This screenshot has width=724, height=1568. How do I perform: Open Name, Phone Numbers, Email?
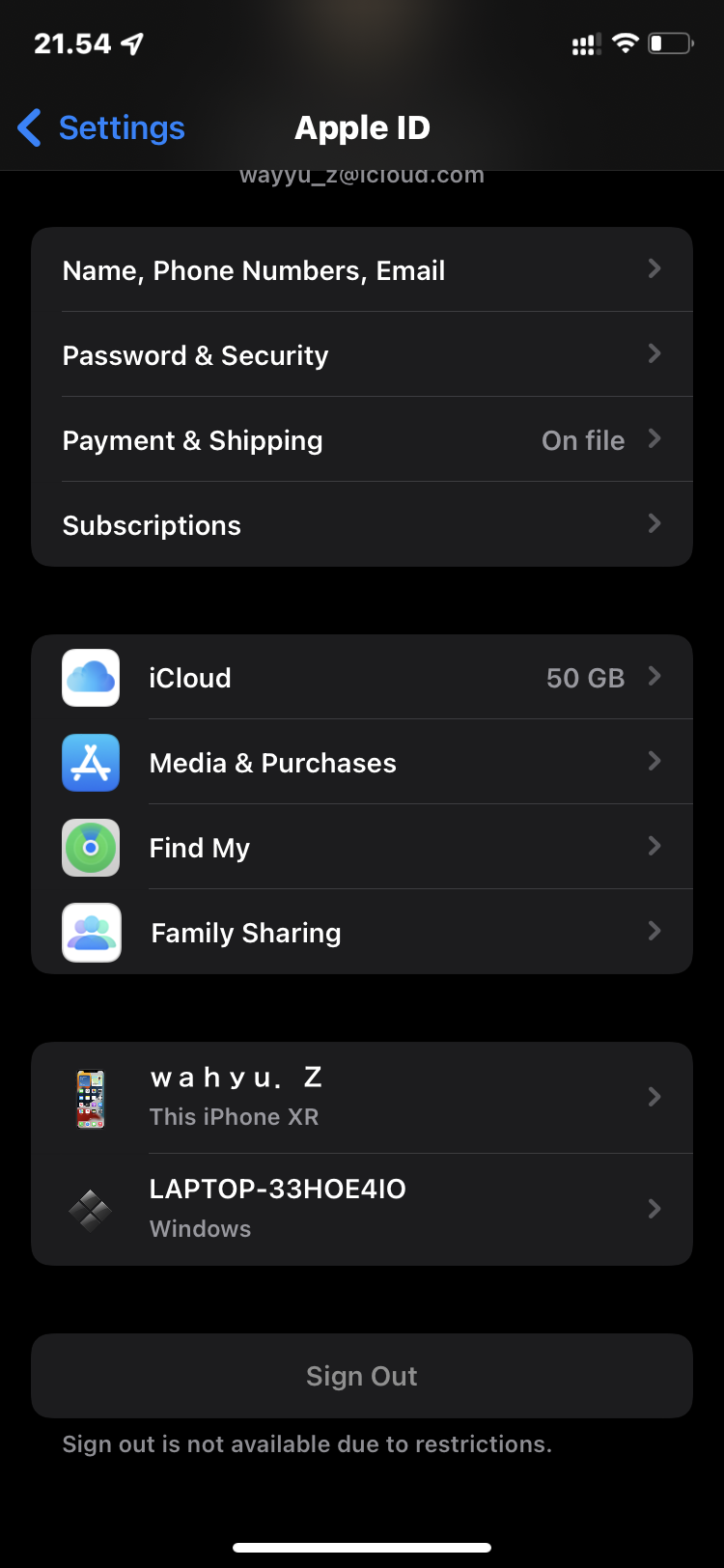[361, 270]
